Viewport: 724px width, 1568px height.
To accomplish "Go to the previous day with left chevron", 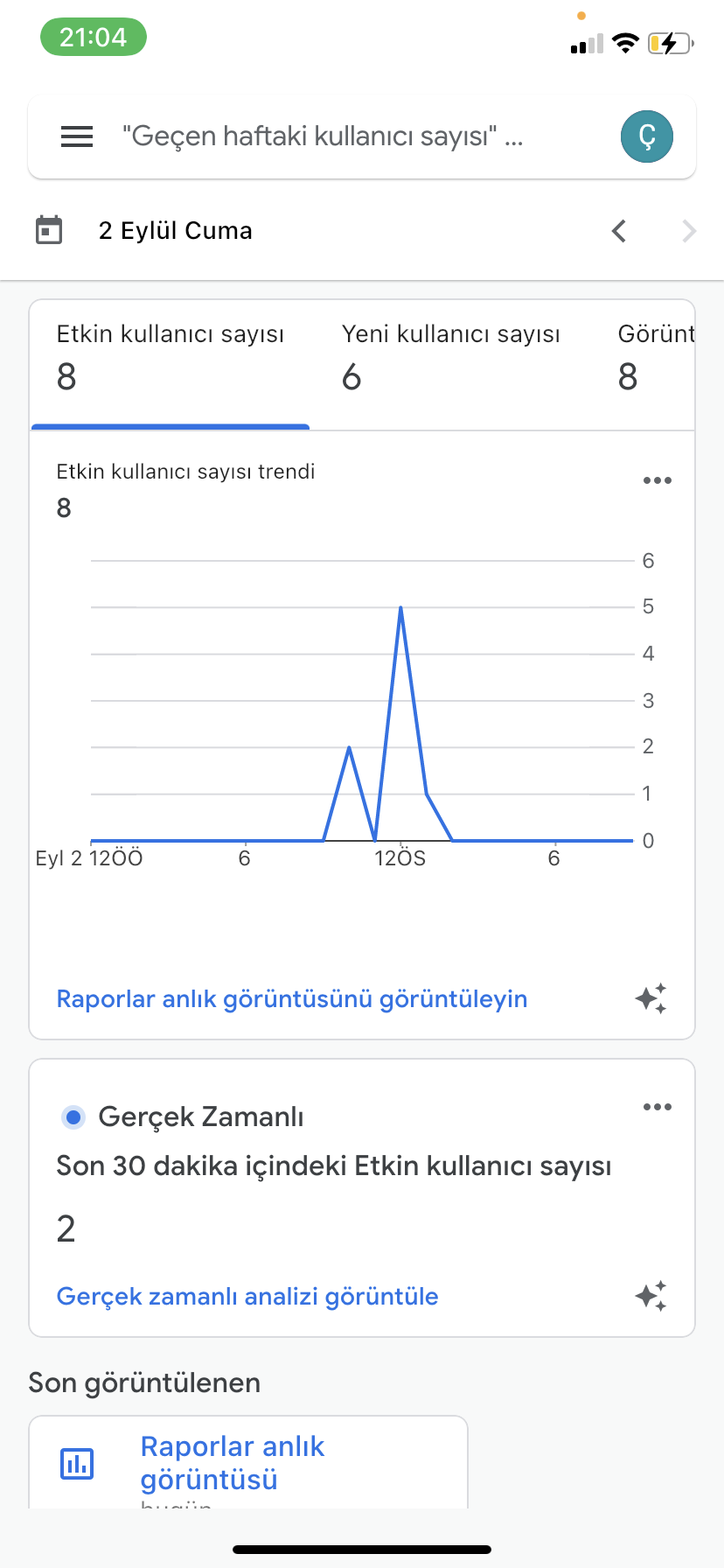I will [x=619, y=231].
